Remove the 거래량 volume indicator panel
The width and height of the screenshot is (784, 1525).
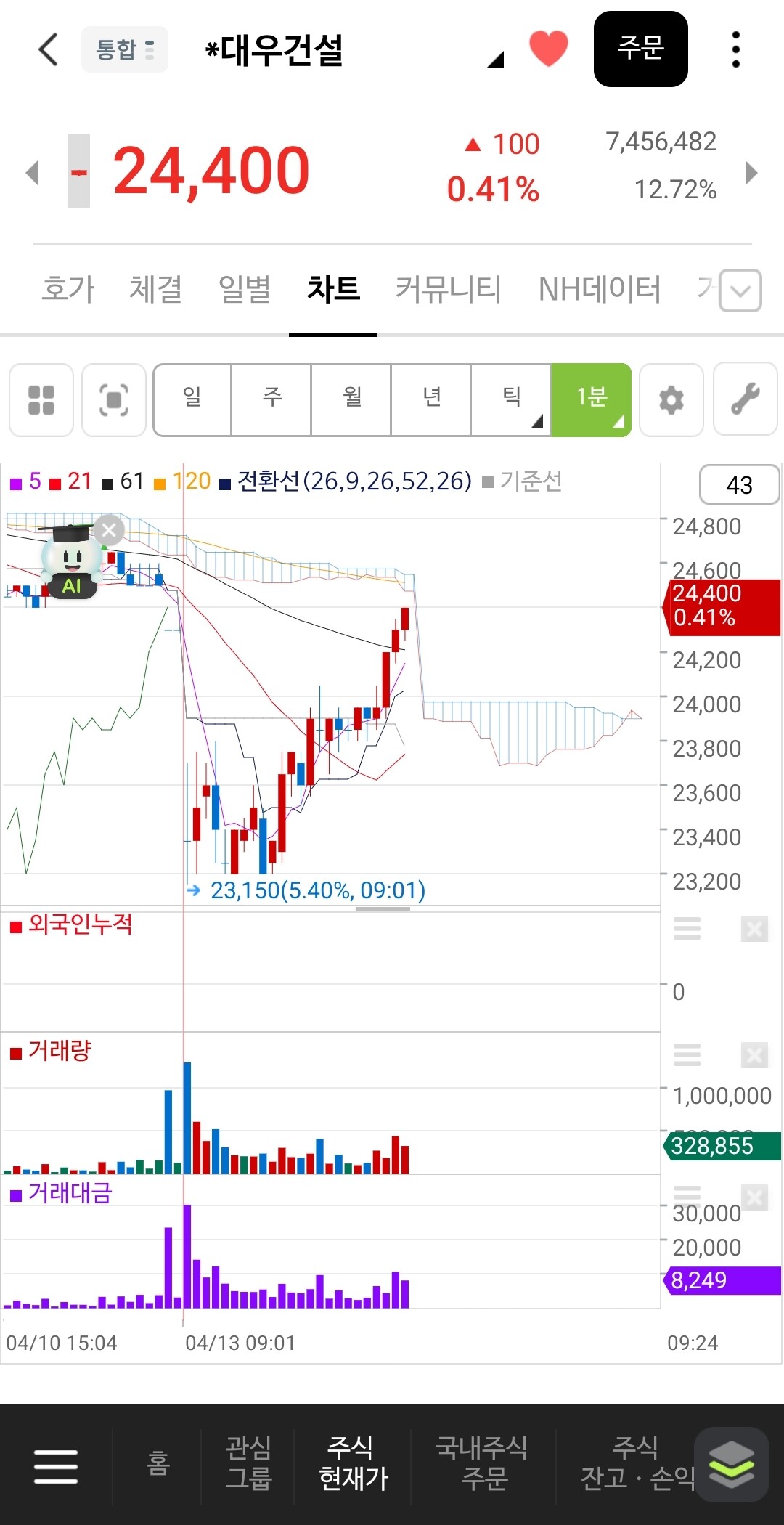tap(754, 1054)
